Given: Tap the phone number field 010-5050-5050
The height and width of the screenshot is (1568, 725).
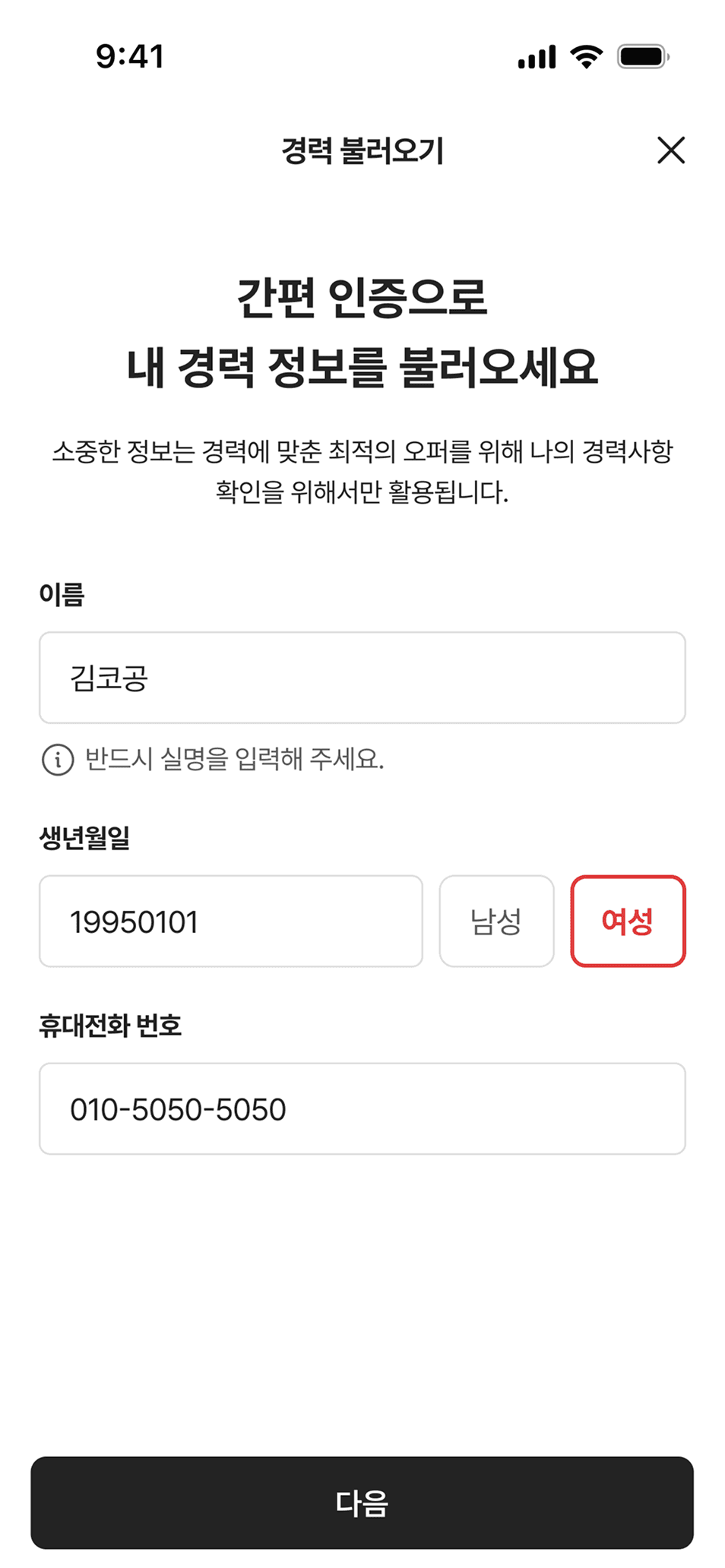Looking at the screenshot, I should [362, 1110].
